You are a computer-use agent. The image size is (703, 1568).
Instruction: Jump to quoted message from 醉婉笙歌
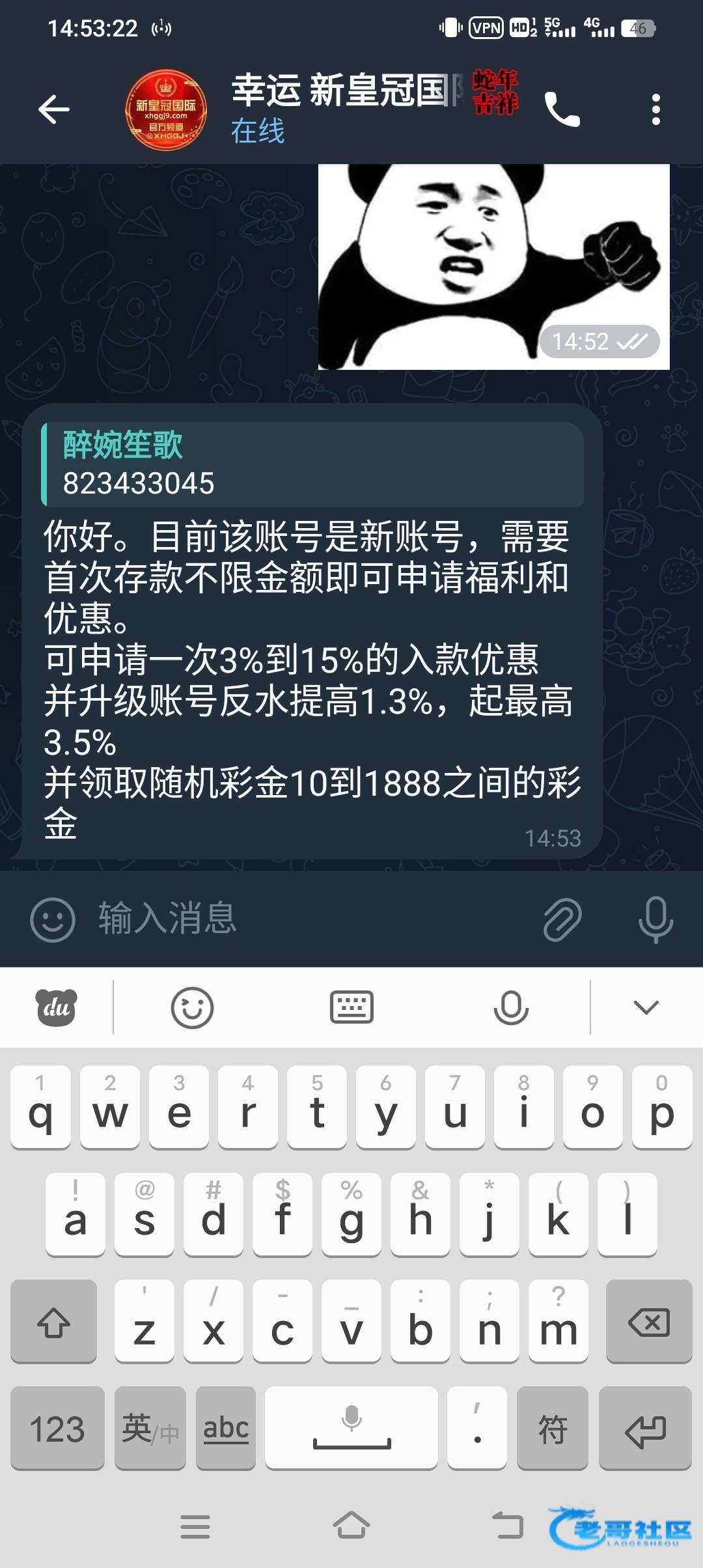[x=312, y=464]
